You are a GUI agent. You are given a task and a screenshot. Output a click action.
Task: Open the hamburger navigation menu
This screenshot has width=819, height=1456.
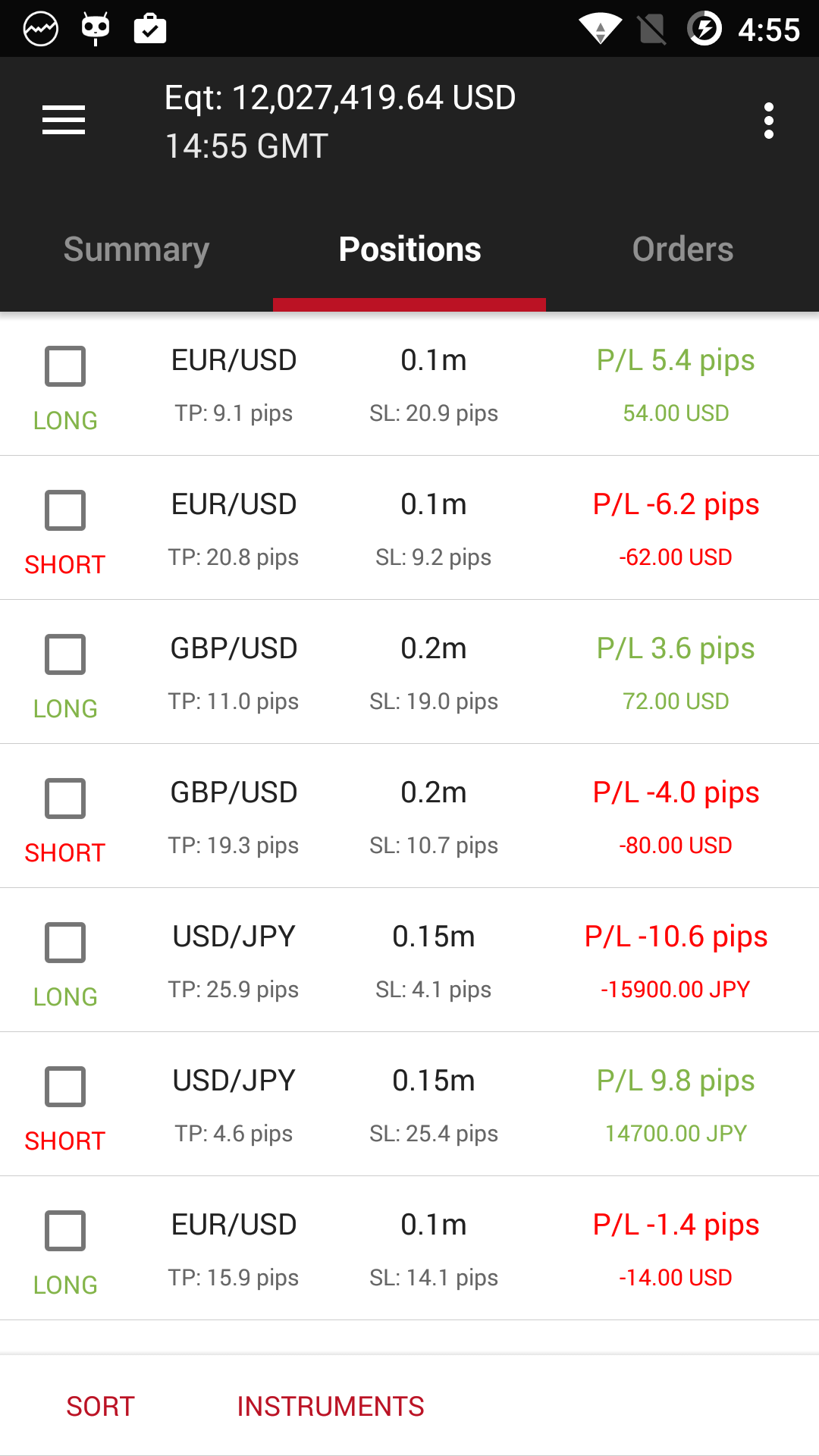point(64,121)
